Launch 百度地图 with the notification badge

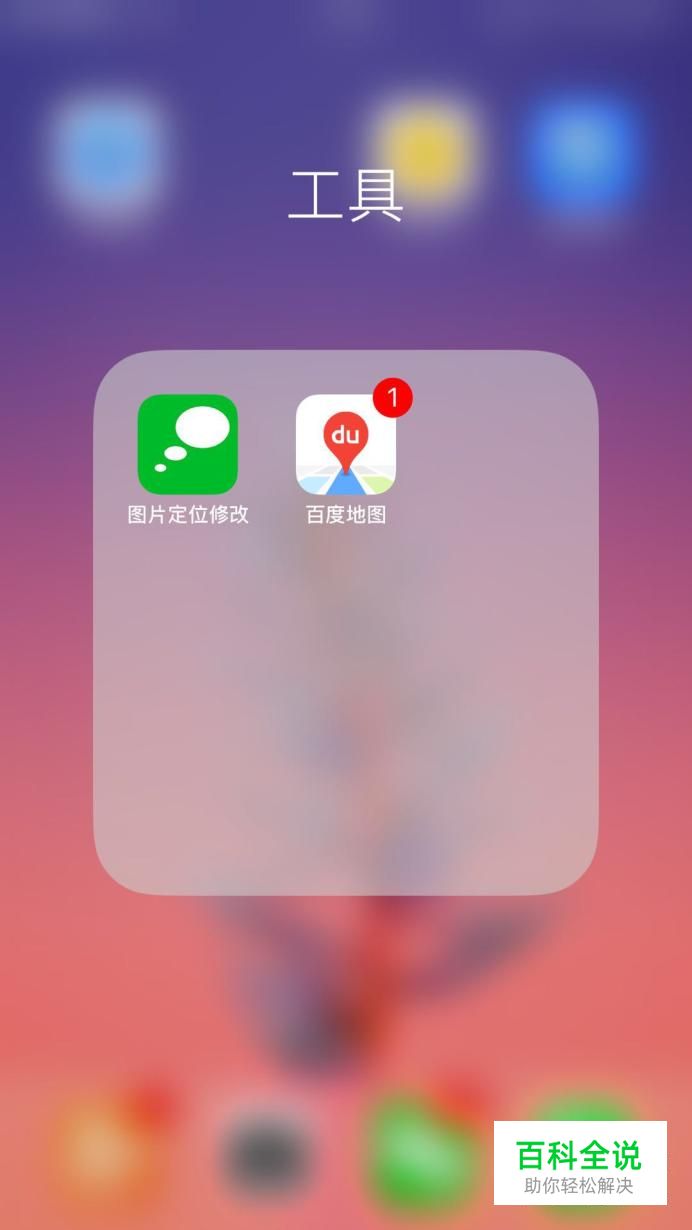tap(346, 445)
